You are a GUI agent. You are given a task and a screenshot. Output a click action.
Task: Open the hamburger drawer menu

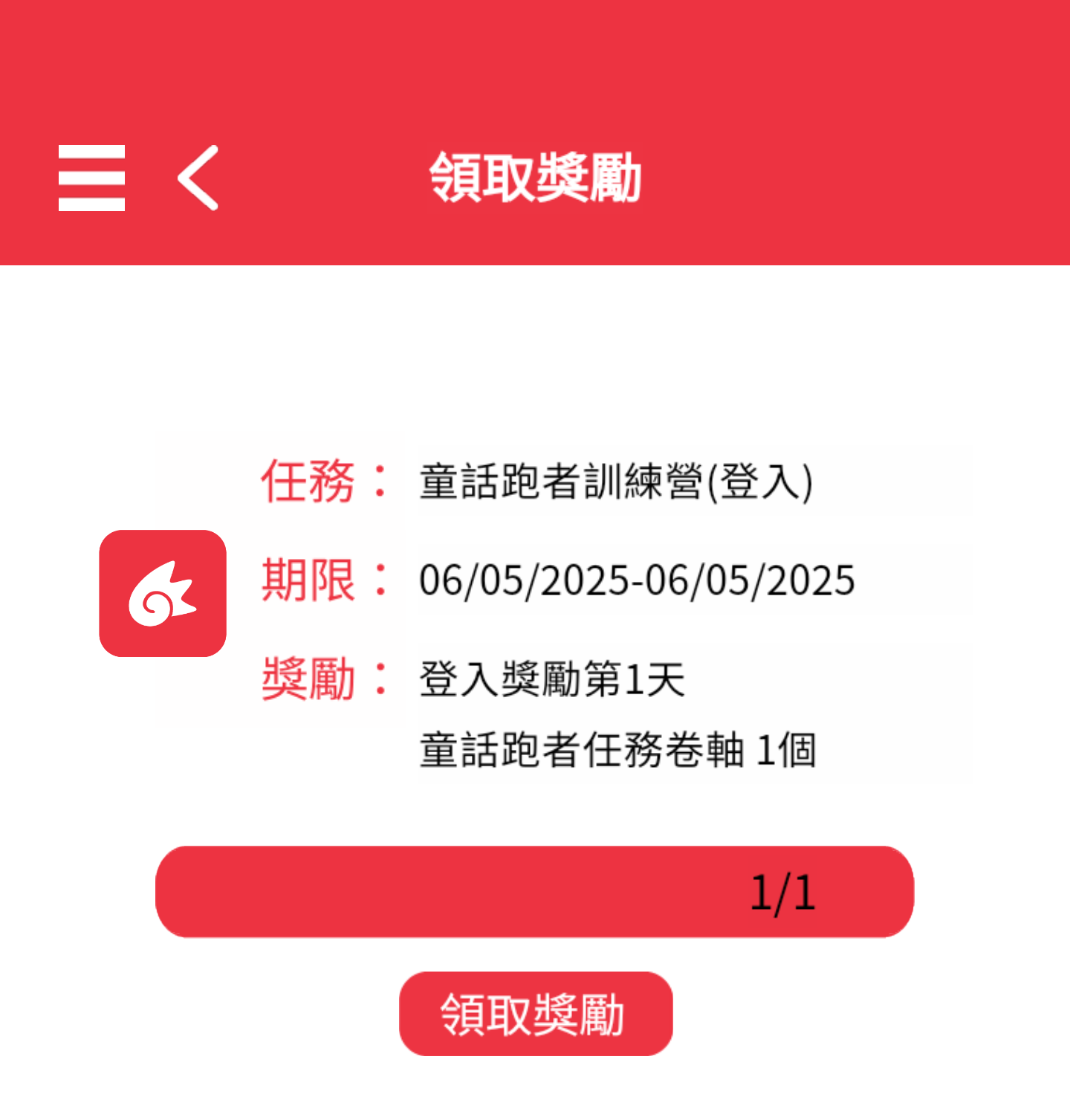tap(91, 178)
